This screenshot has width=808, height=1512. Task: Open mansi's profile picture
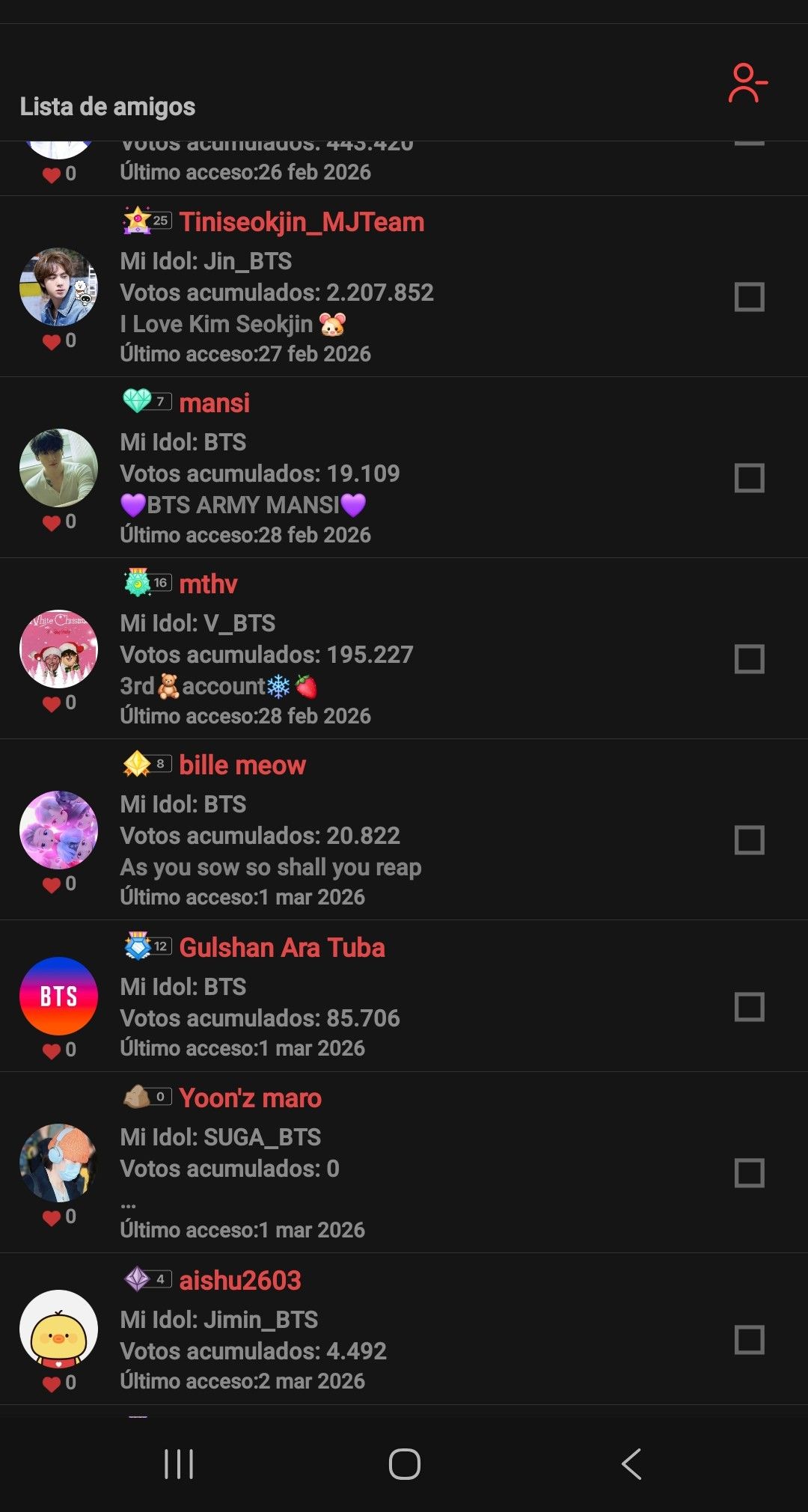(58, 468)
